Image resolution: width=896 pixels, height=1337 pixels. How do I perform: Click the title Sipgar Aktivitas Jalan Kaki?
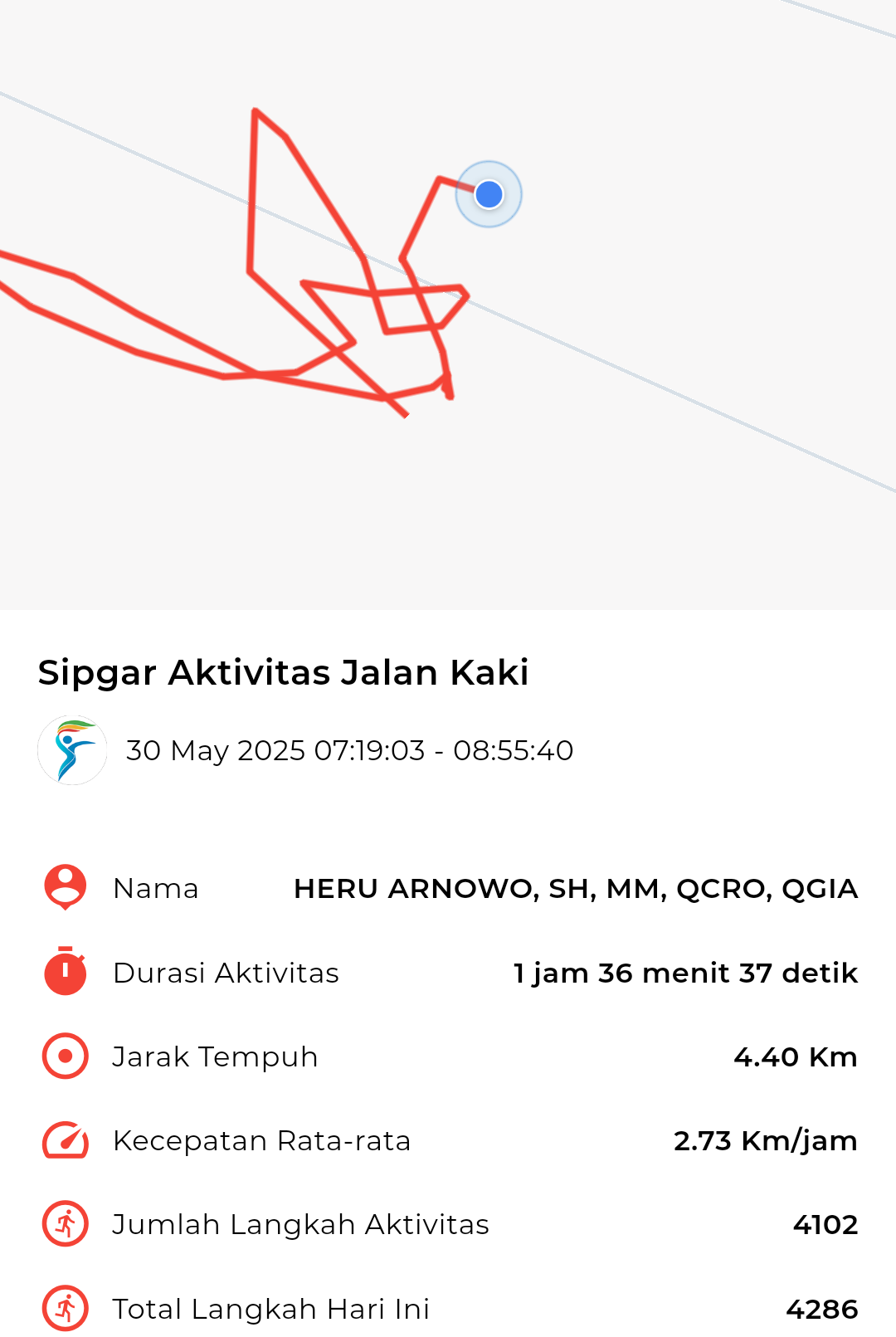[284, 673]
